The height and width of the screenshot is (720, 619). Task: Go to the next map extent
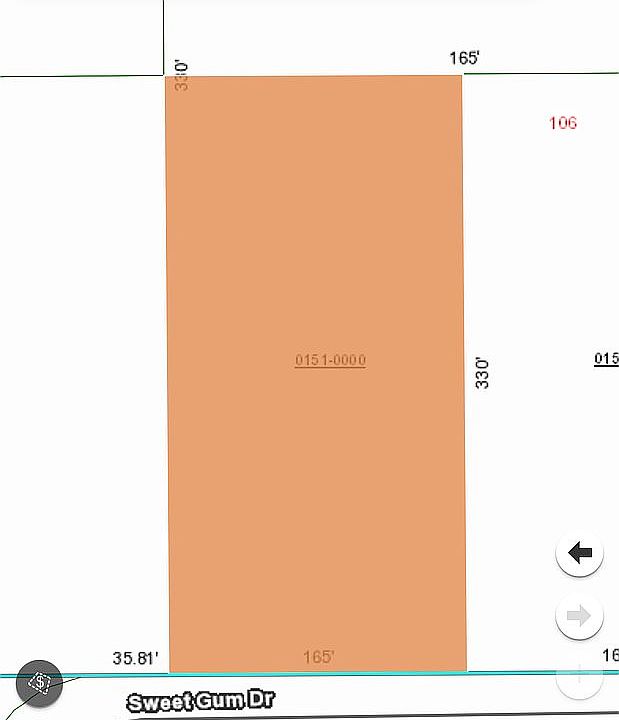coord(579,616)
